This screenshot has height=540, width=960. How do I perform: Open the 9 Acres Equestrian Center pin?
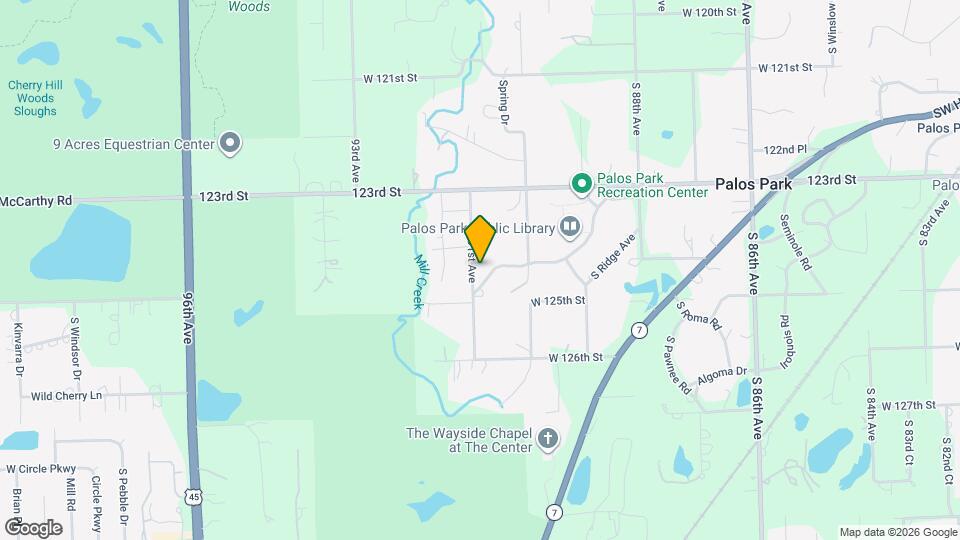(x=231, y=144)
